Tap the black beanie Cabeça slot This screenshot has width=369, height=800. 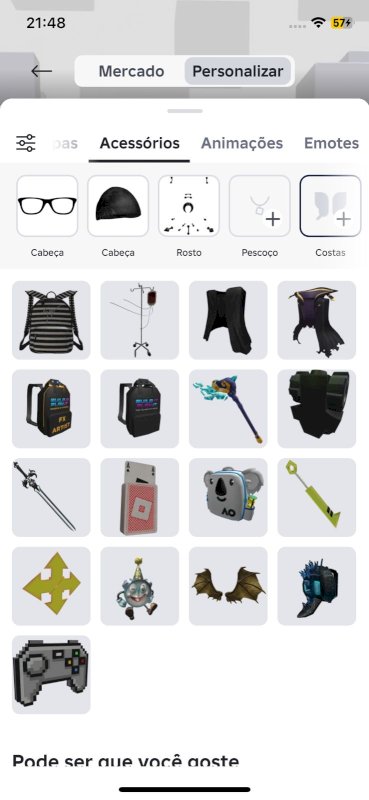click(118, 206)
